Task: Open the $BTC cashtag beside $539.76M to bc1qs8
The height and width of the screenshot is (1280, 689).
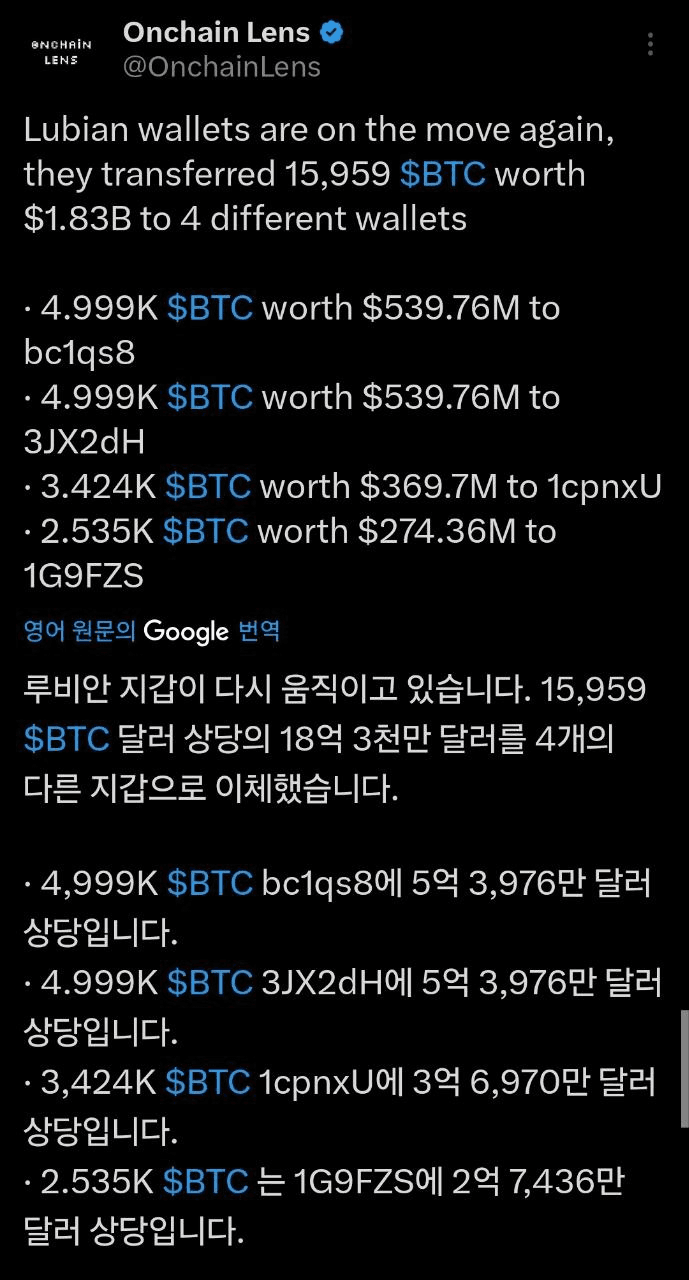Action: click(210, 308)
